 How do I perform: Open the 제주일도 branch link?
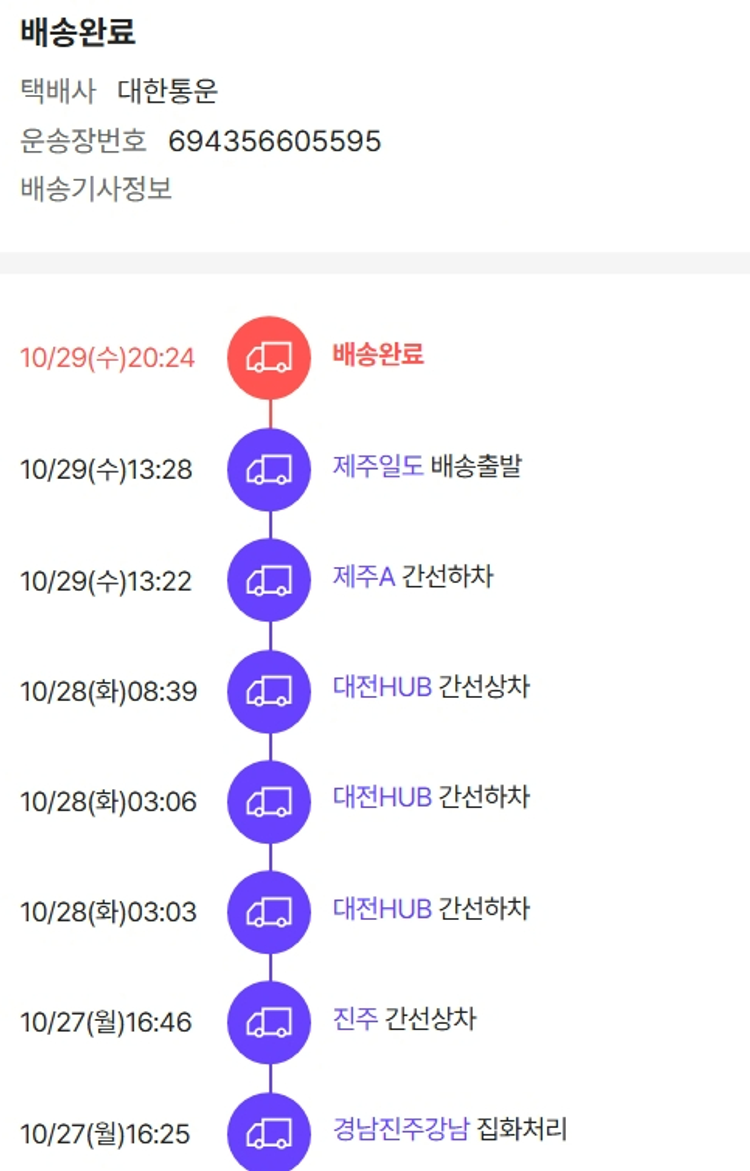coord(378,466)
